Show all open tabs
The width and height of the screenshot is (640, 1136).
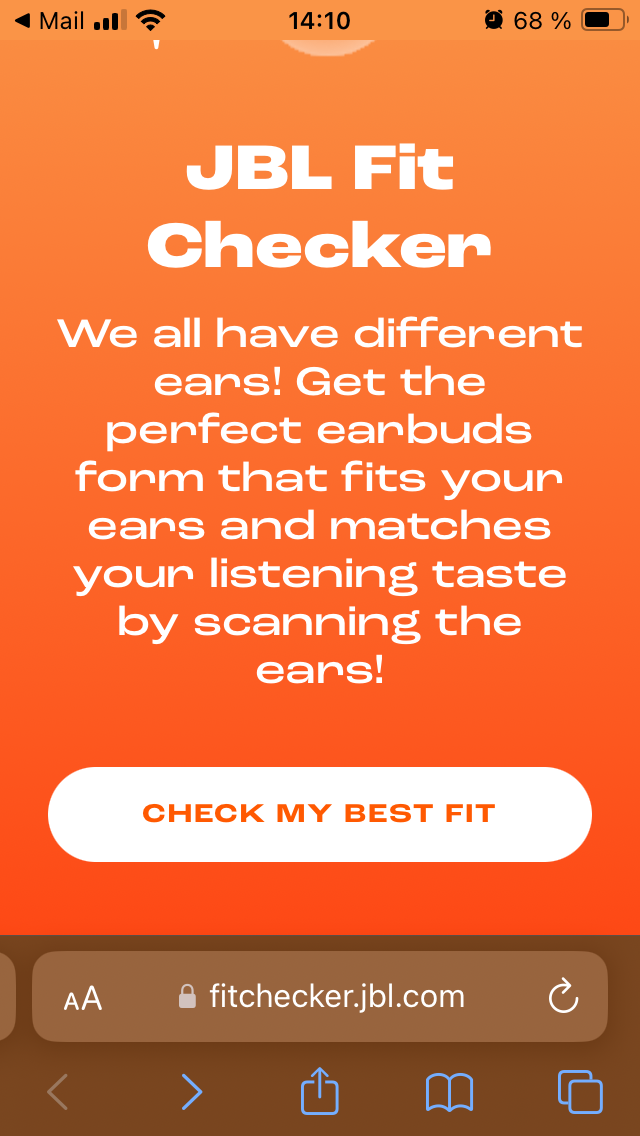pyautogui.click(x=579, y=1092)
